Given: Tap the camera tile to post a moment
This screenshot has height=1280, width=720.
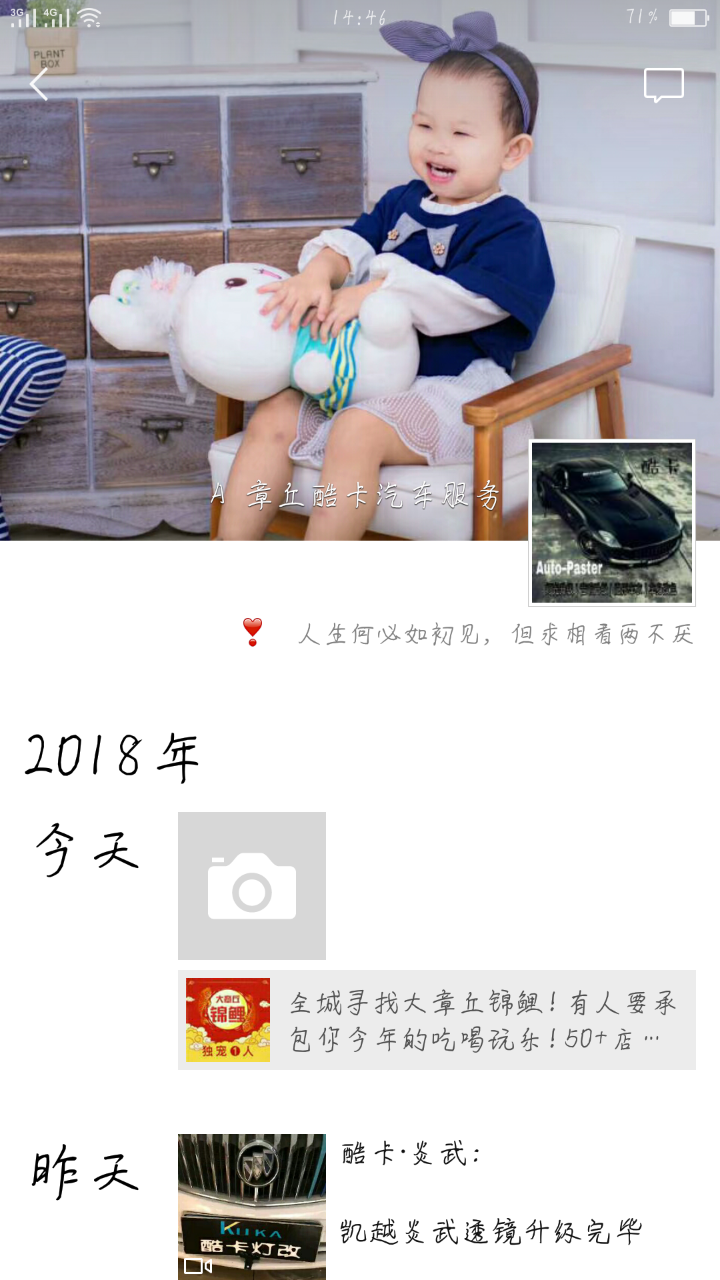Looking at the screenshot, I should (252, 886).
